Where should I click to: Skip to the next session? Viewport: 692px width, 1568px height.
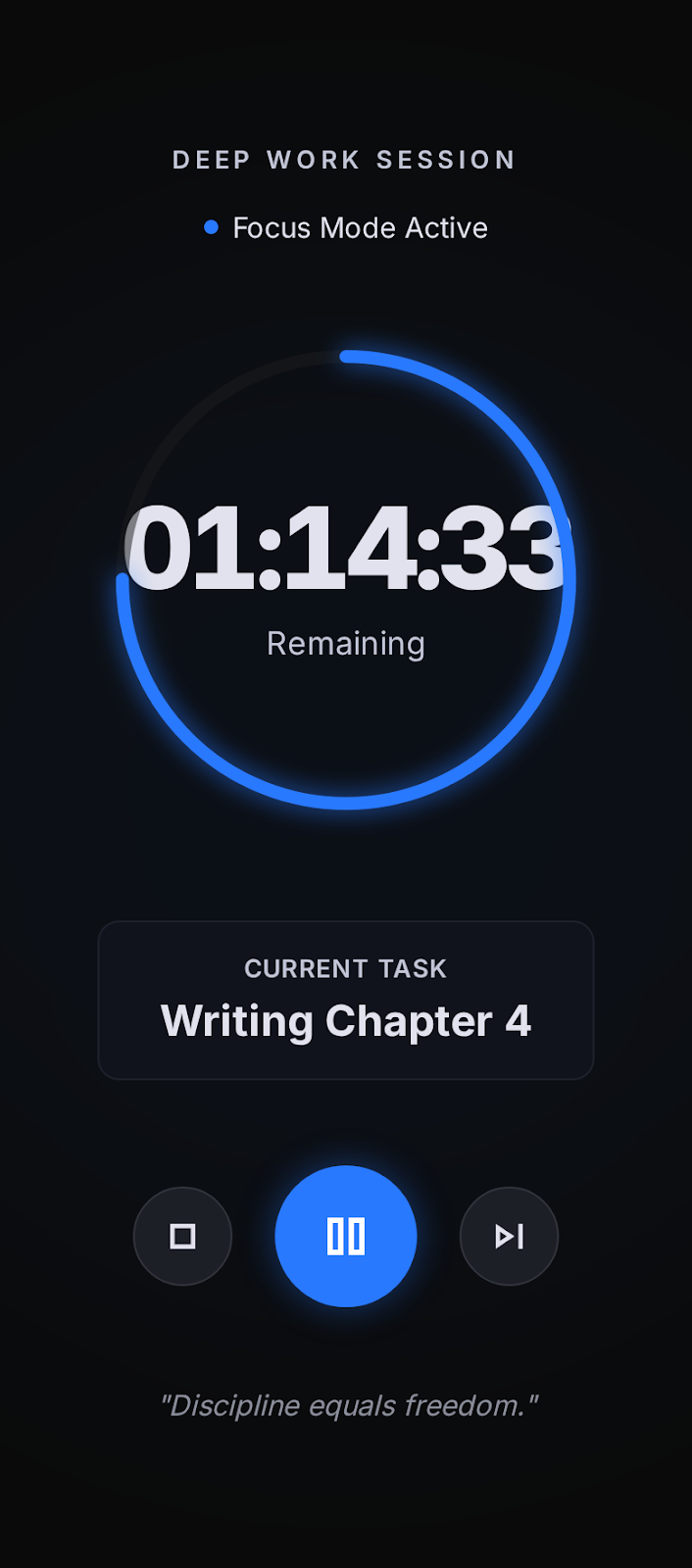click(509, 1236)
